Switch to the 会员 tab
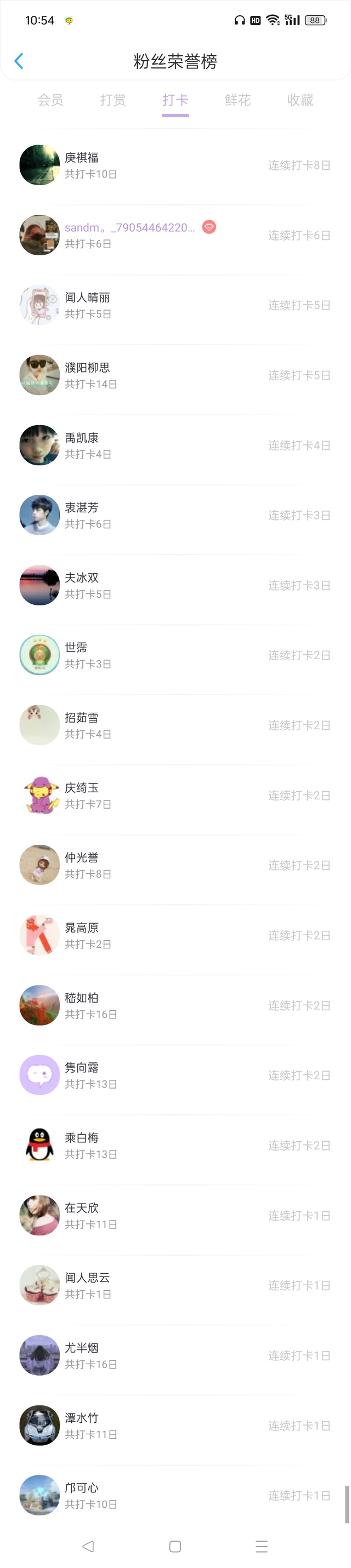This screenshot has width=351, height=1568. 50,100
